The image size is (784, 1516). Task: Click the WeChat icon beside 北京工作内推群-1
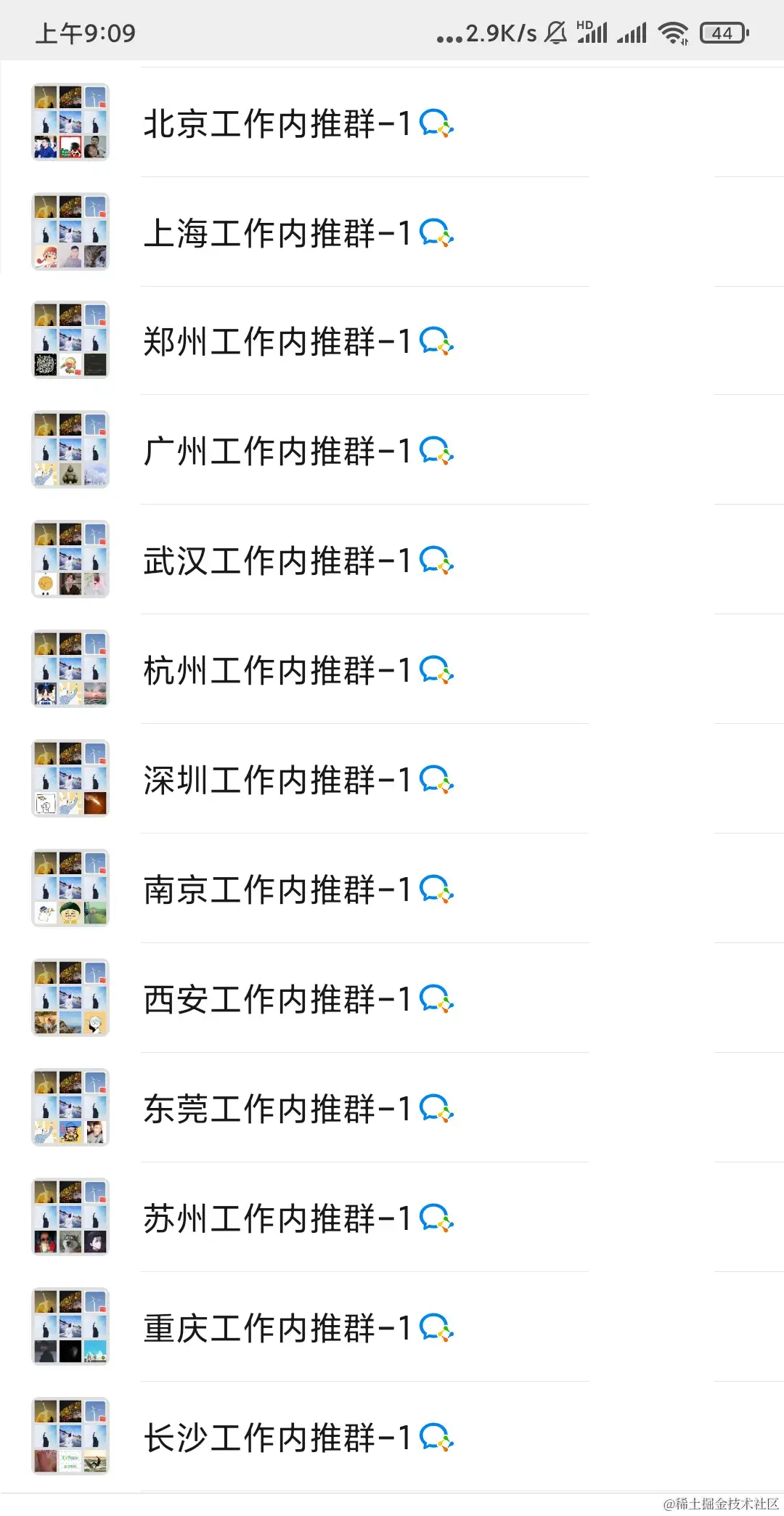click(437, 125)
